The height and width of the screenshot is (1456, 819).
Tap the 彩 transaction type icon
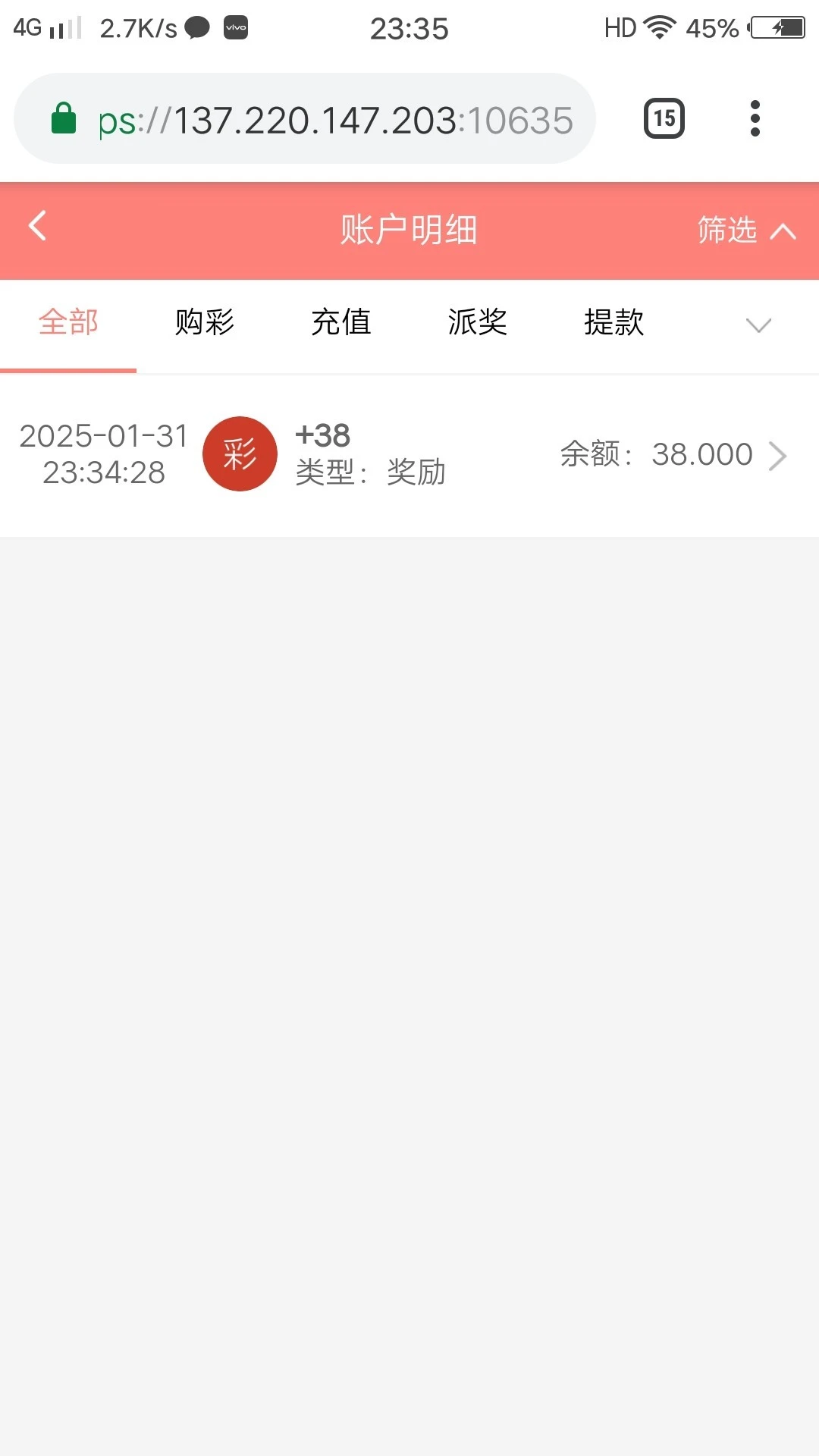point(240,453)
